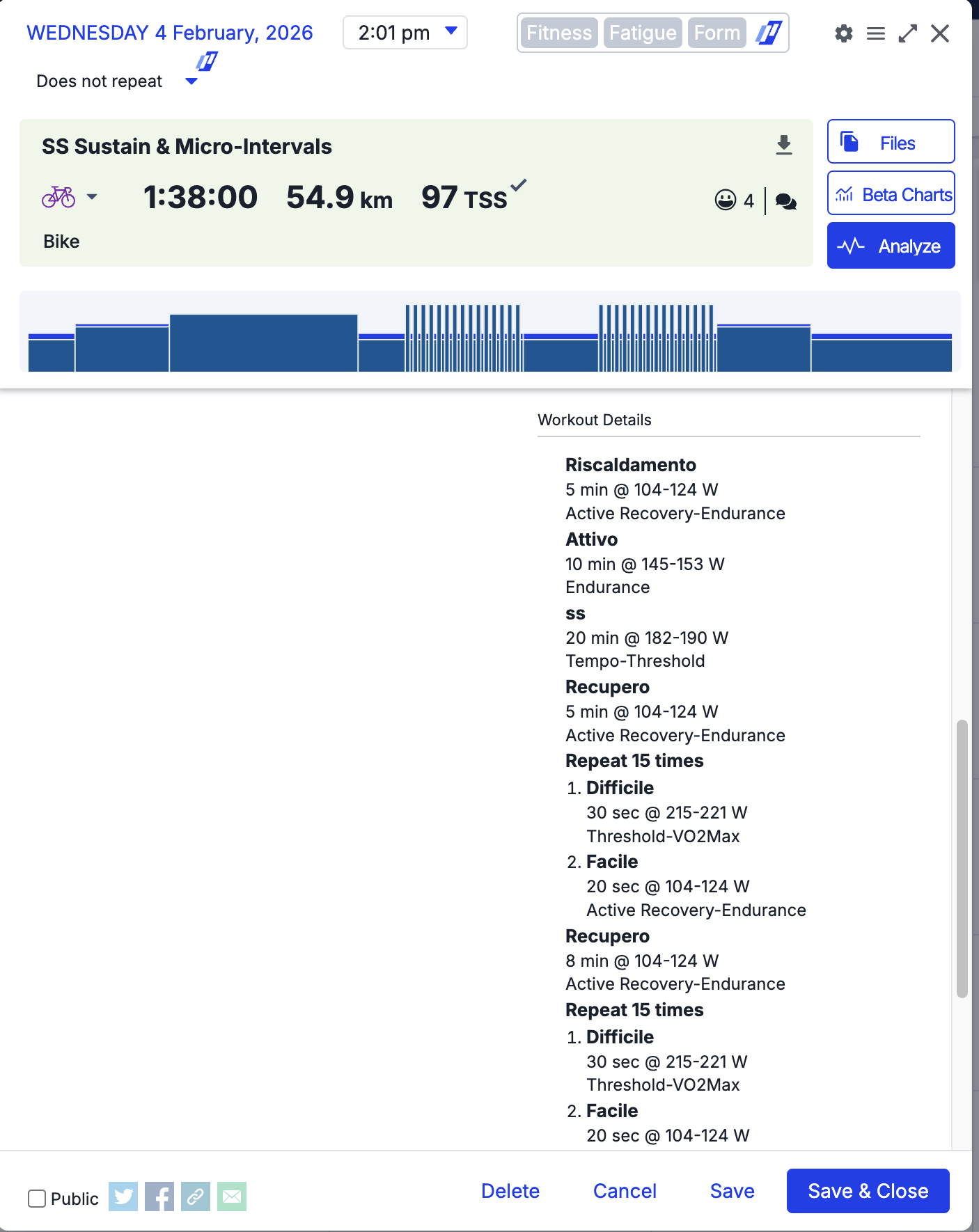
Task: Open Beta Charts
Action: point(891,194)
